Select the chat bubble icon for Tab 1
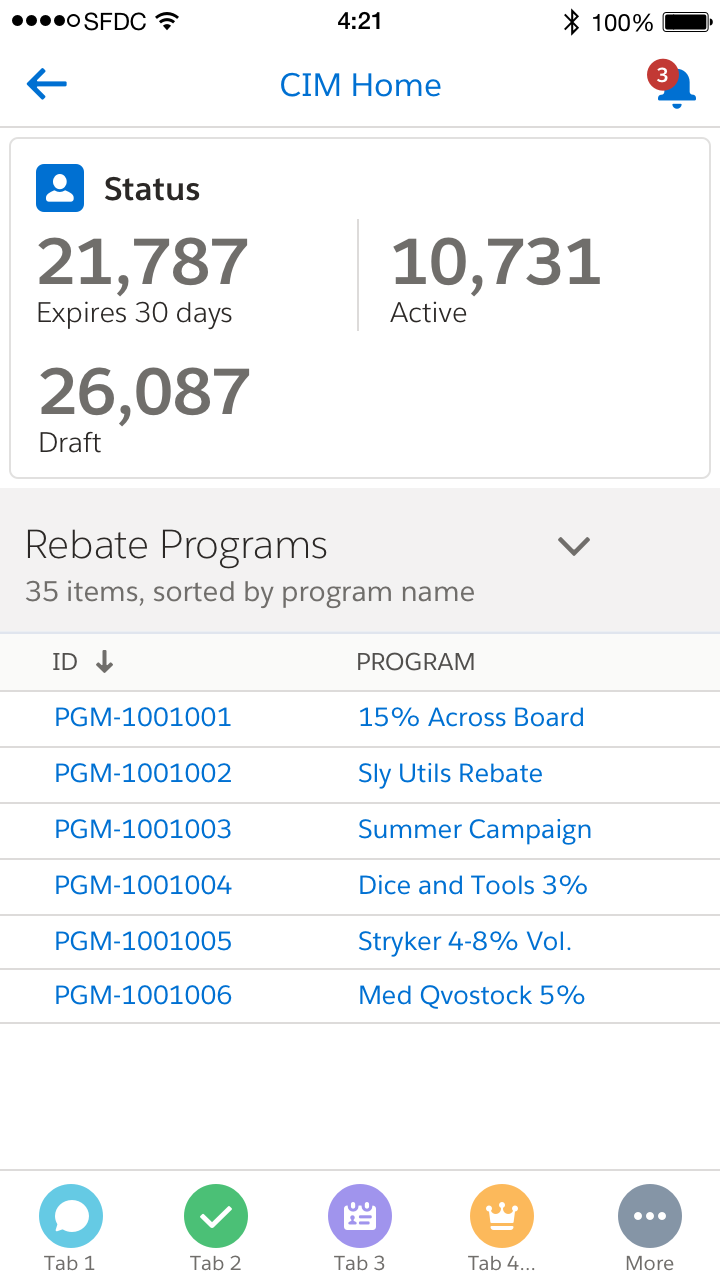The height and width of the screenshot is (1280, 720). point(70,1215)
